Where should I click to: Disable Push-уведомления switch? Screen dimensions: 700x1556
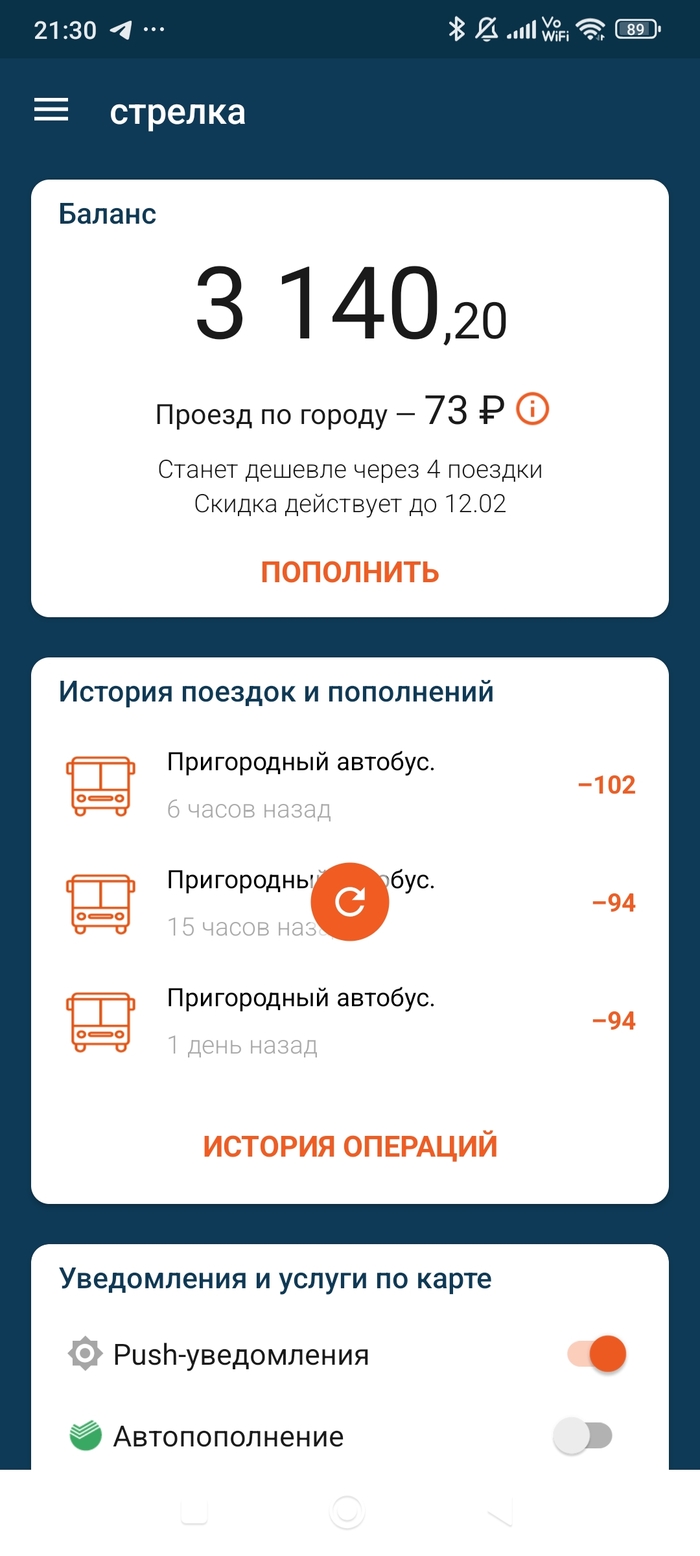[x=597, y=1355]
